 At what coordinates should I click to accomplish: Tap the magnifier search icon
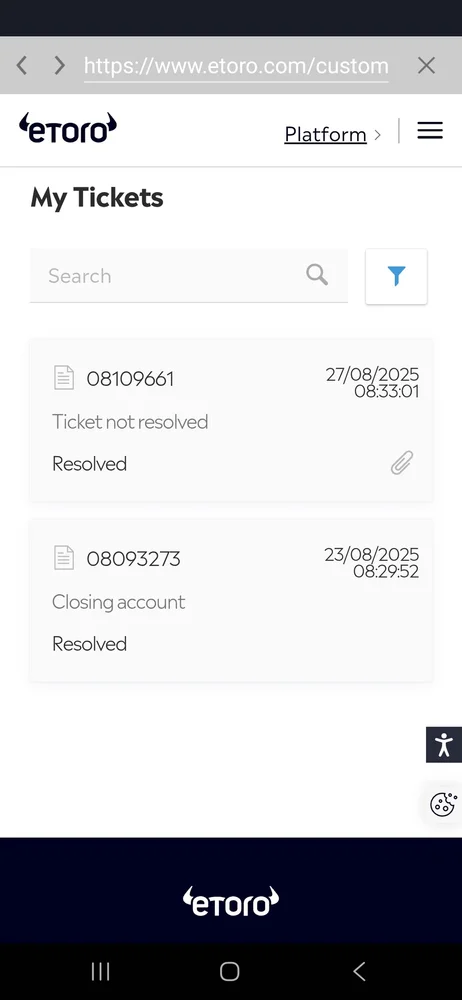317,275
